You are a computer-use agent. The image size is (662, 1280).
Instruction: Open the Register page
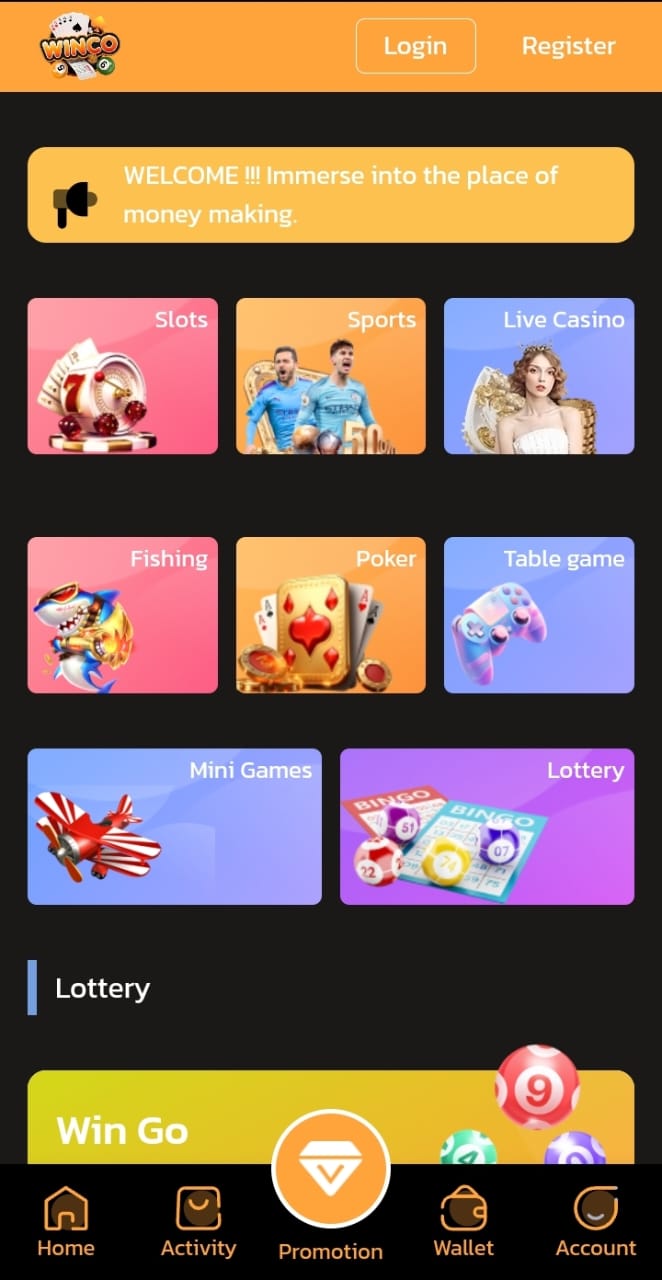568,46
